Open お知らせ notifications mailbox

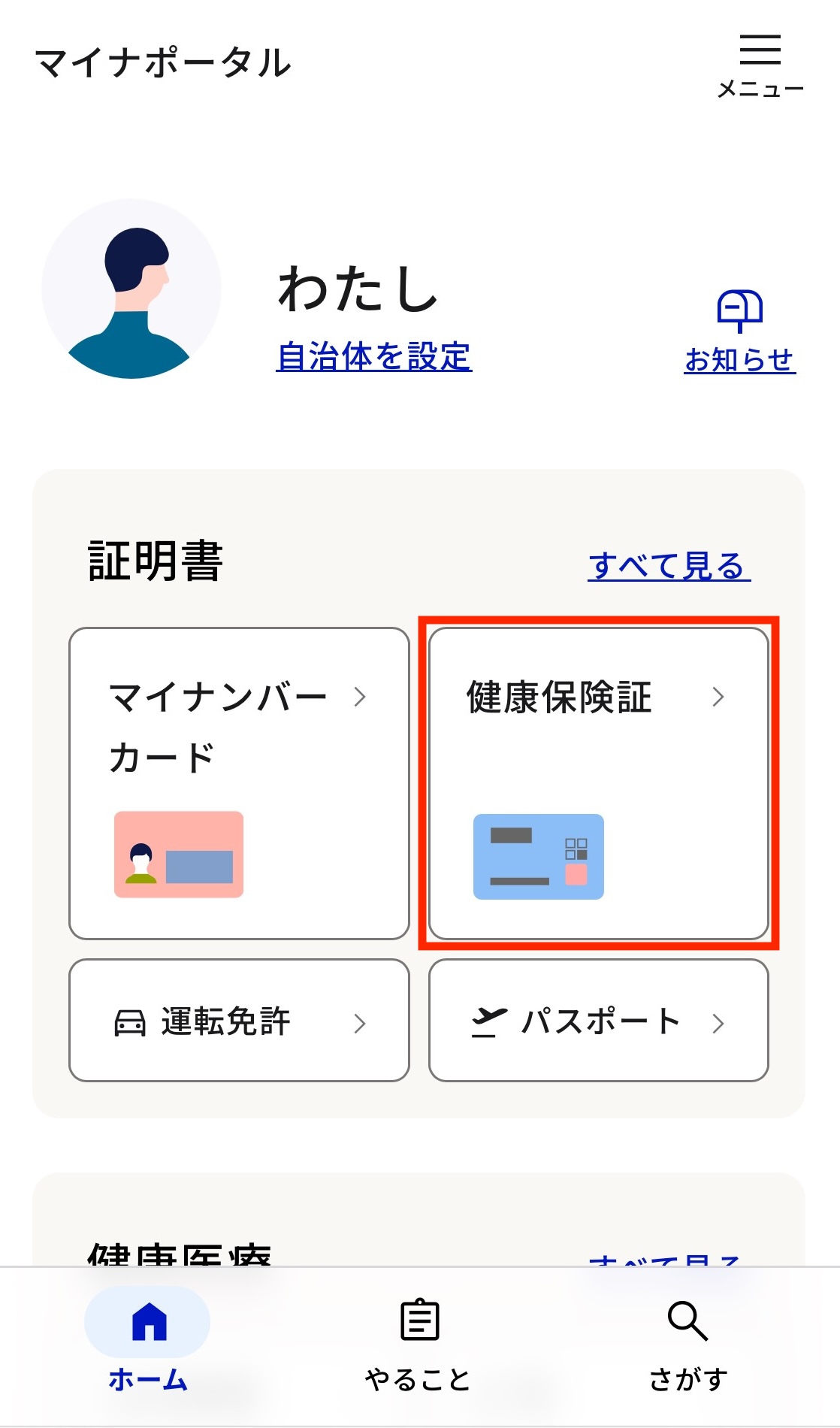(740, 331)
